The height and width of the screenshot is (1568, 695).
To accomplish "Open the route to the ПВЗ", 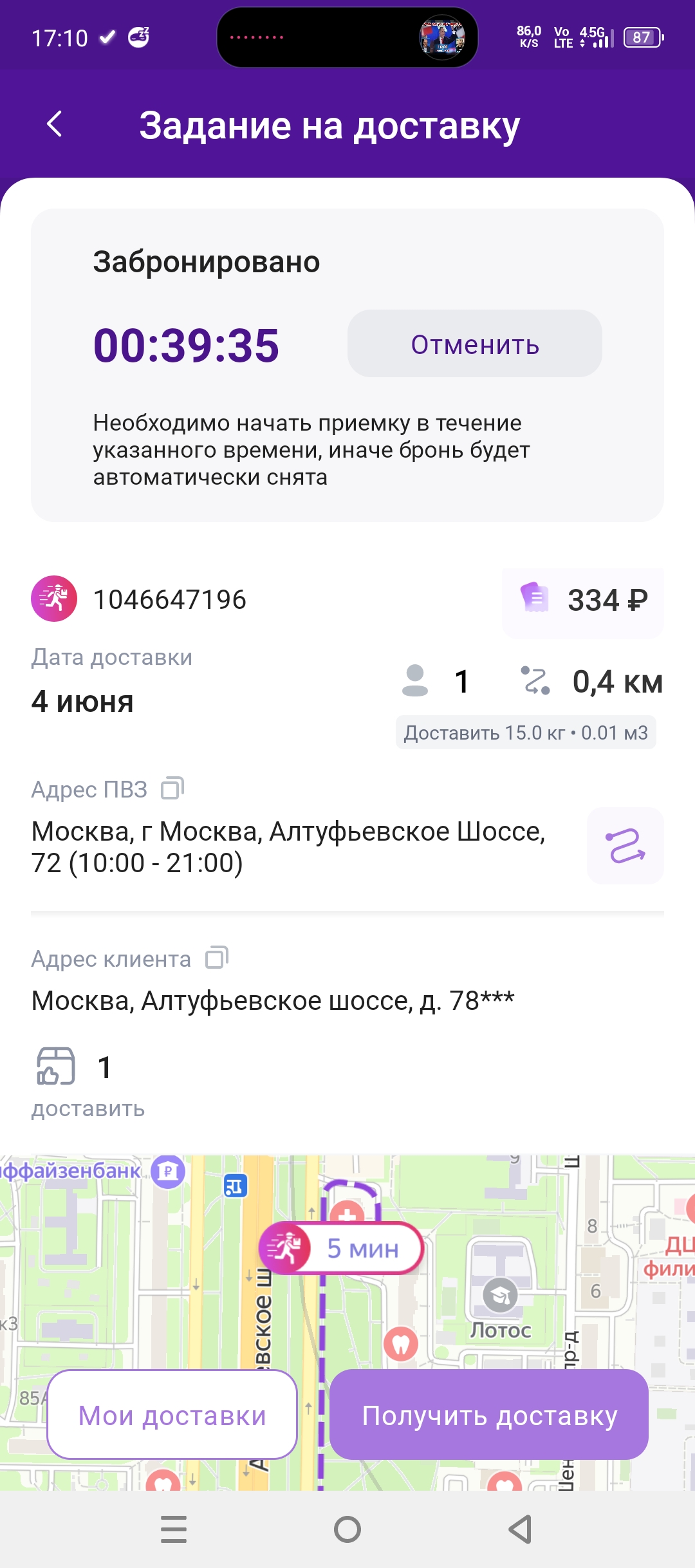I will 624,845.
